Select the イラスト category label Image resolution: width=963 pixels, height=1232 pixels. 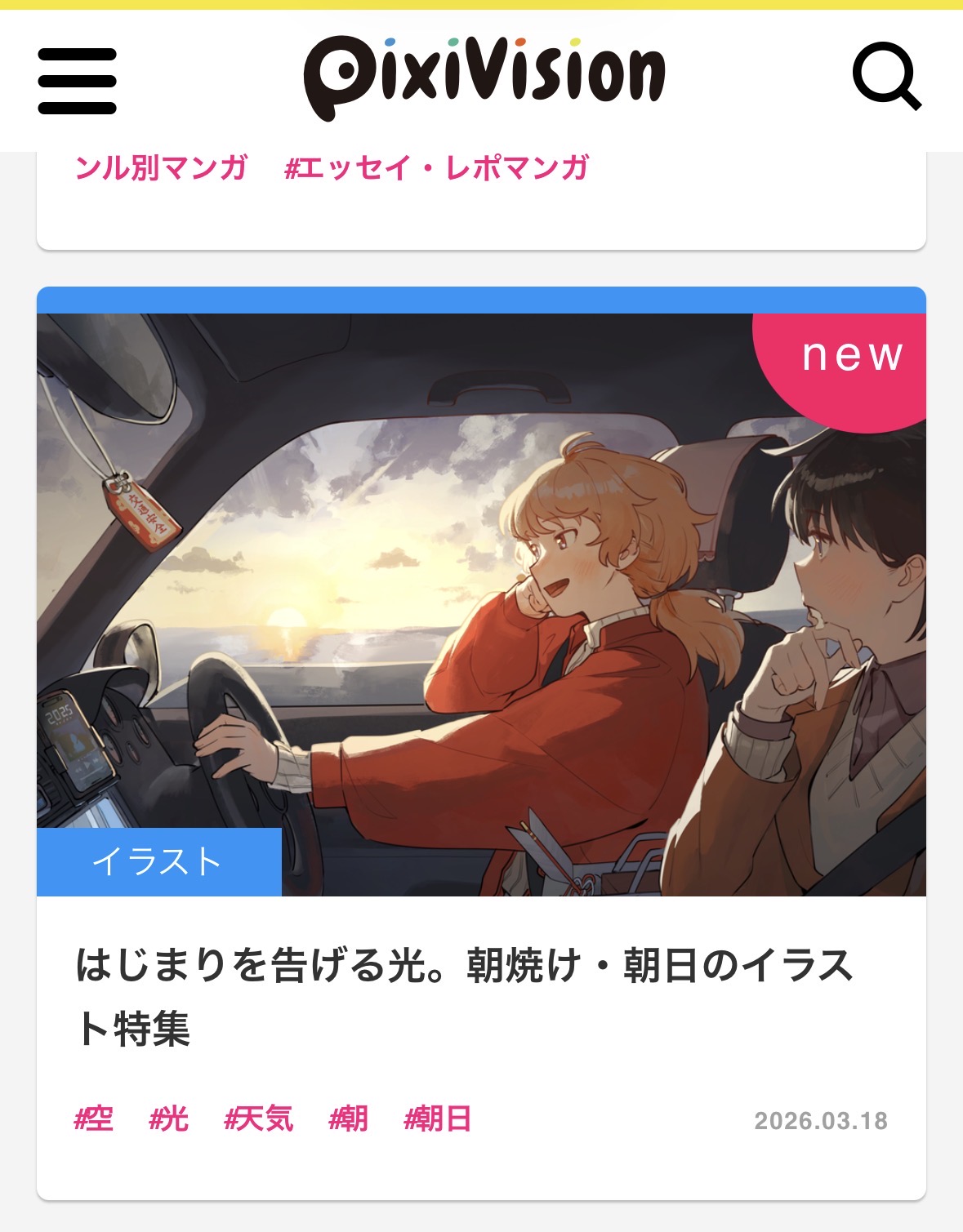point(158,862)
